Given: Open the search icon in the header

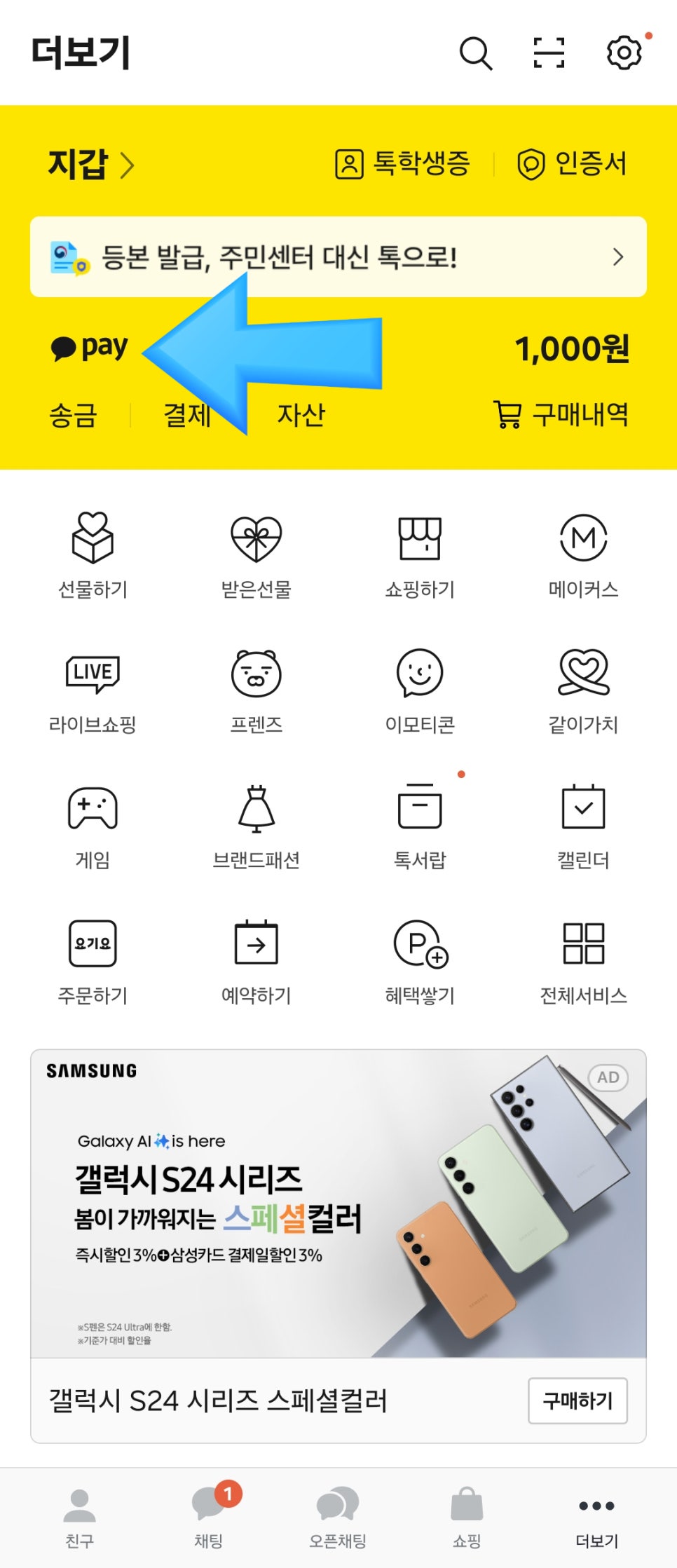Looking at the screenshot, I should click(x=476, y=53).
